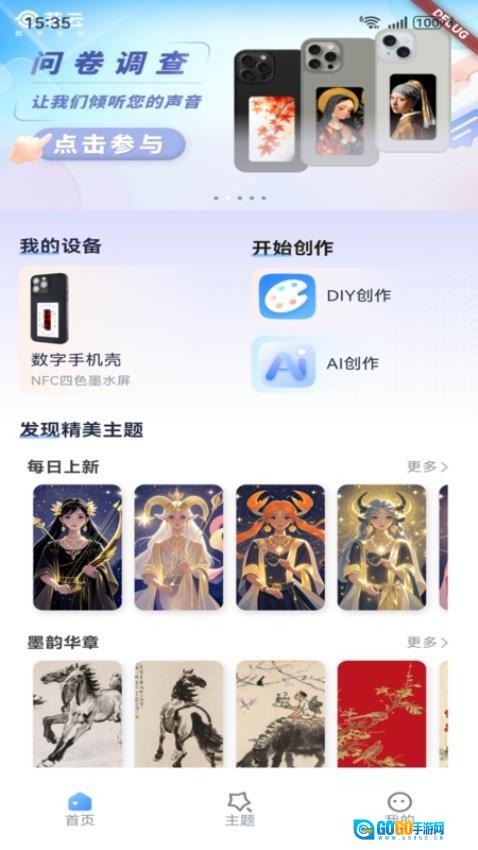478x850 pixels.
Task: Open the ram-horned girl theme
Action: [x=179, y=548]
